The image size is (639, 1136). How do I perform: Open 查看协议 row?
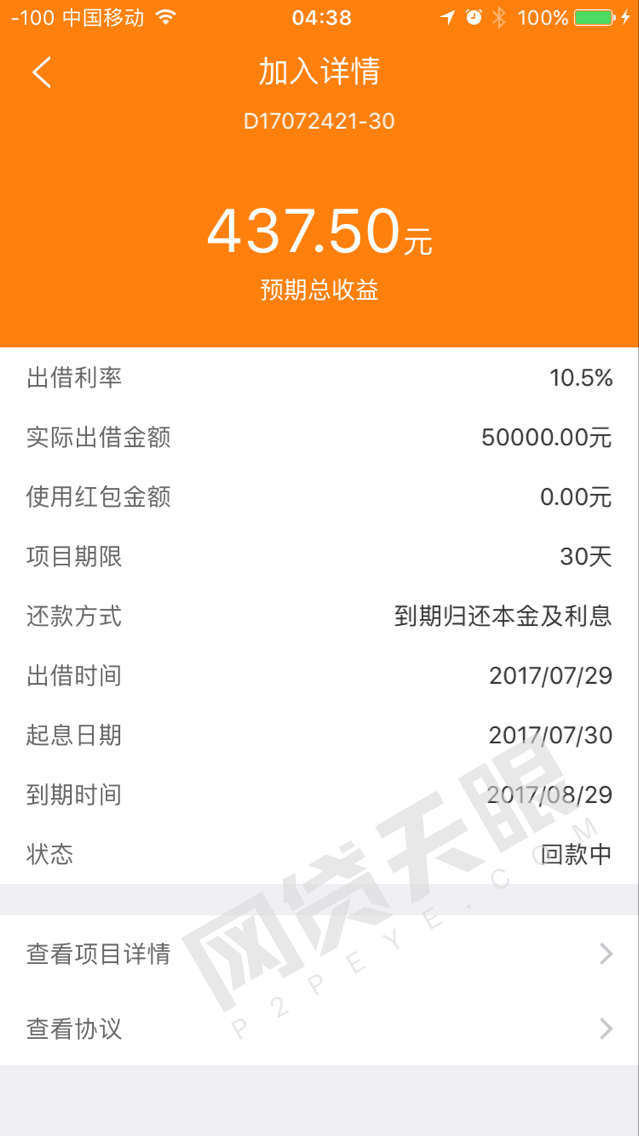[320, 1028]
